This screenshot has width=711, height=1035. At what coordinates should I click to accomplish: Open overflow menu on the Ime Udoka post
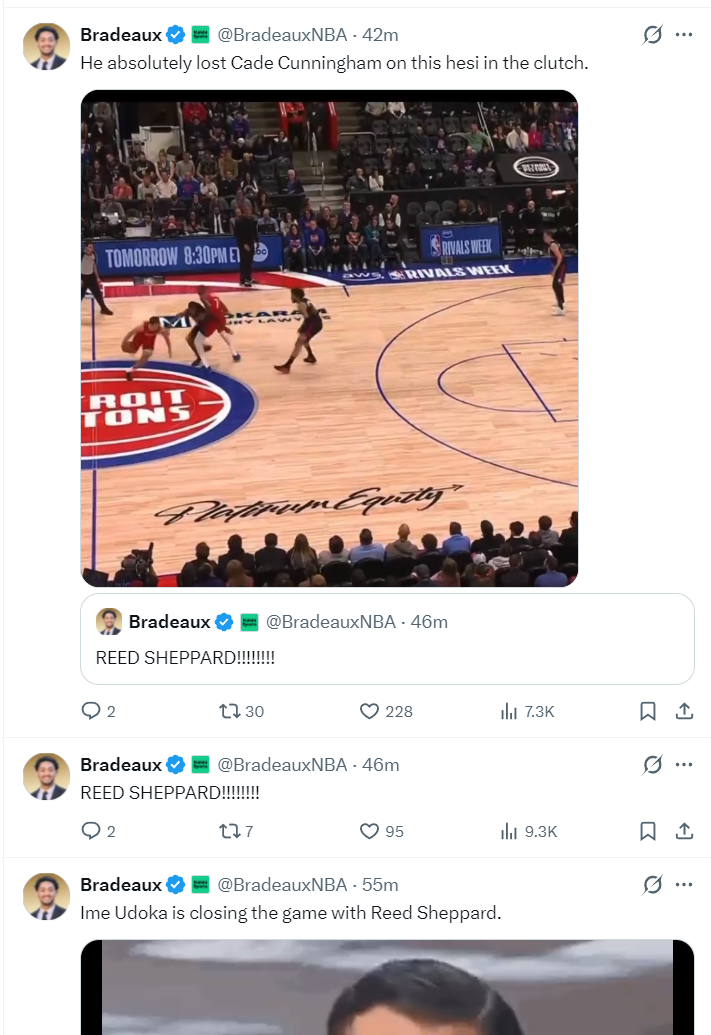[684, 885]
